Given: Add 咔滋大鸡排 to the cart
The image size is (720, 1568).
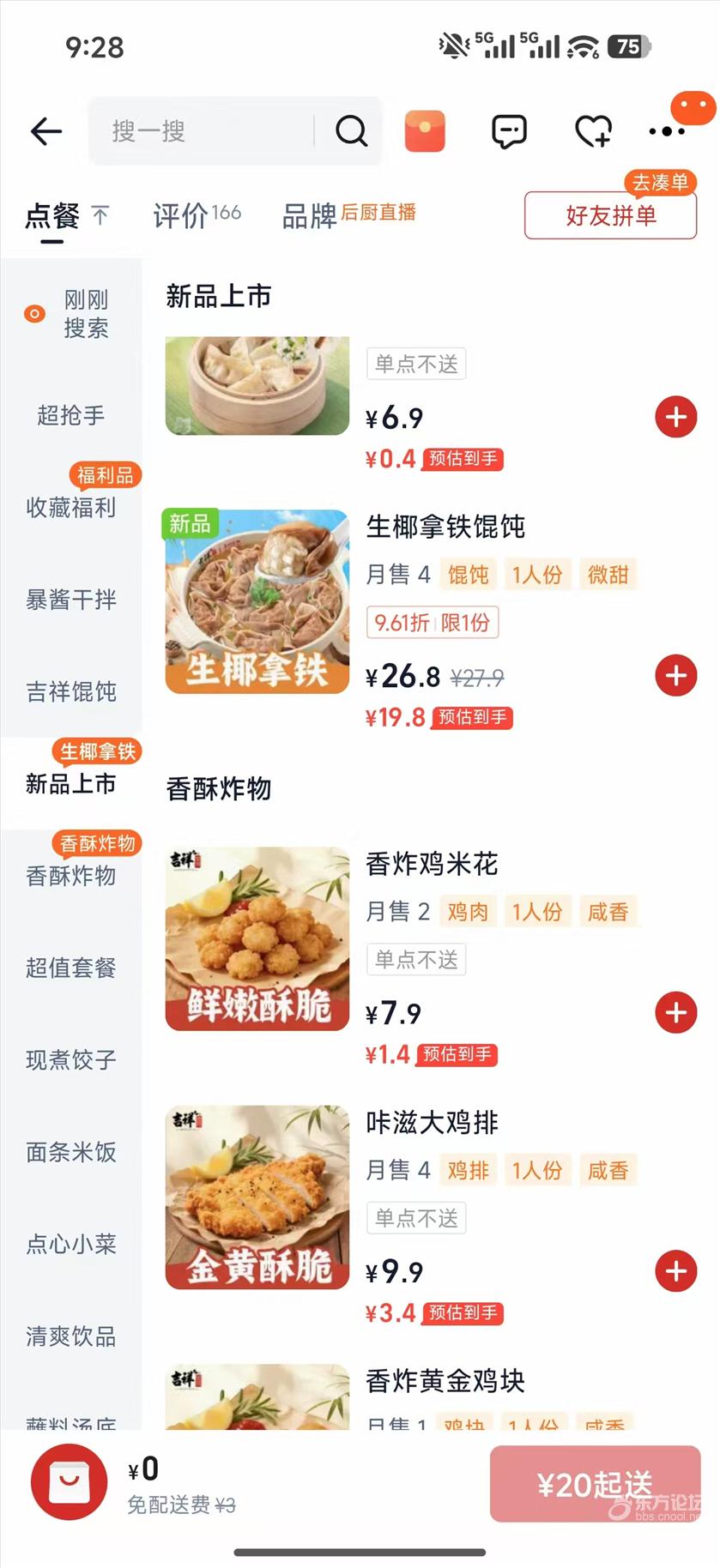Looking at the screenshot, I should pyautogui.click(x=676, y=1271).
